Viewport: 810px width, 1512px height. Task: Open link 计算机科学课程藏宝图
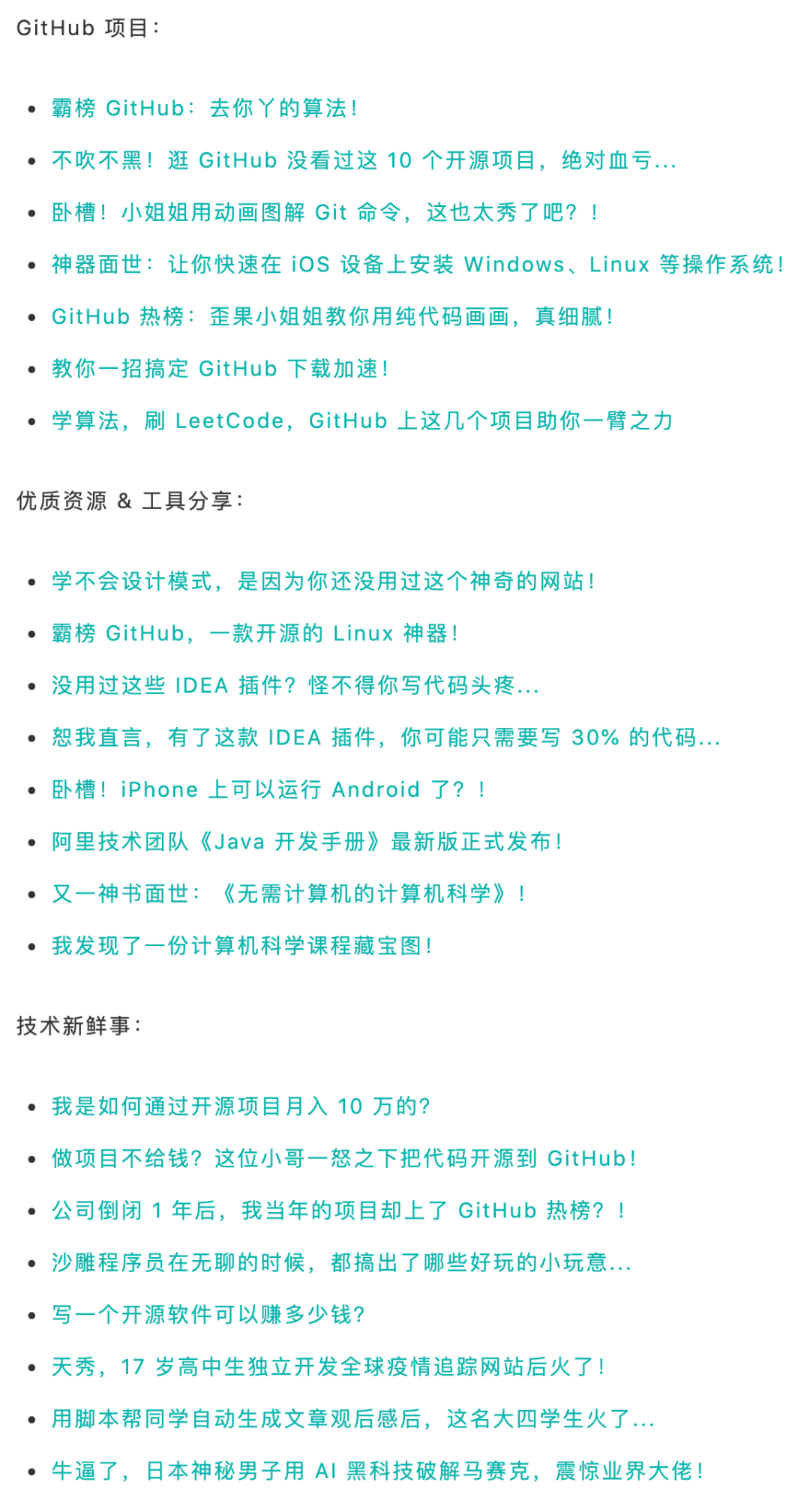(241, 947)
